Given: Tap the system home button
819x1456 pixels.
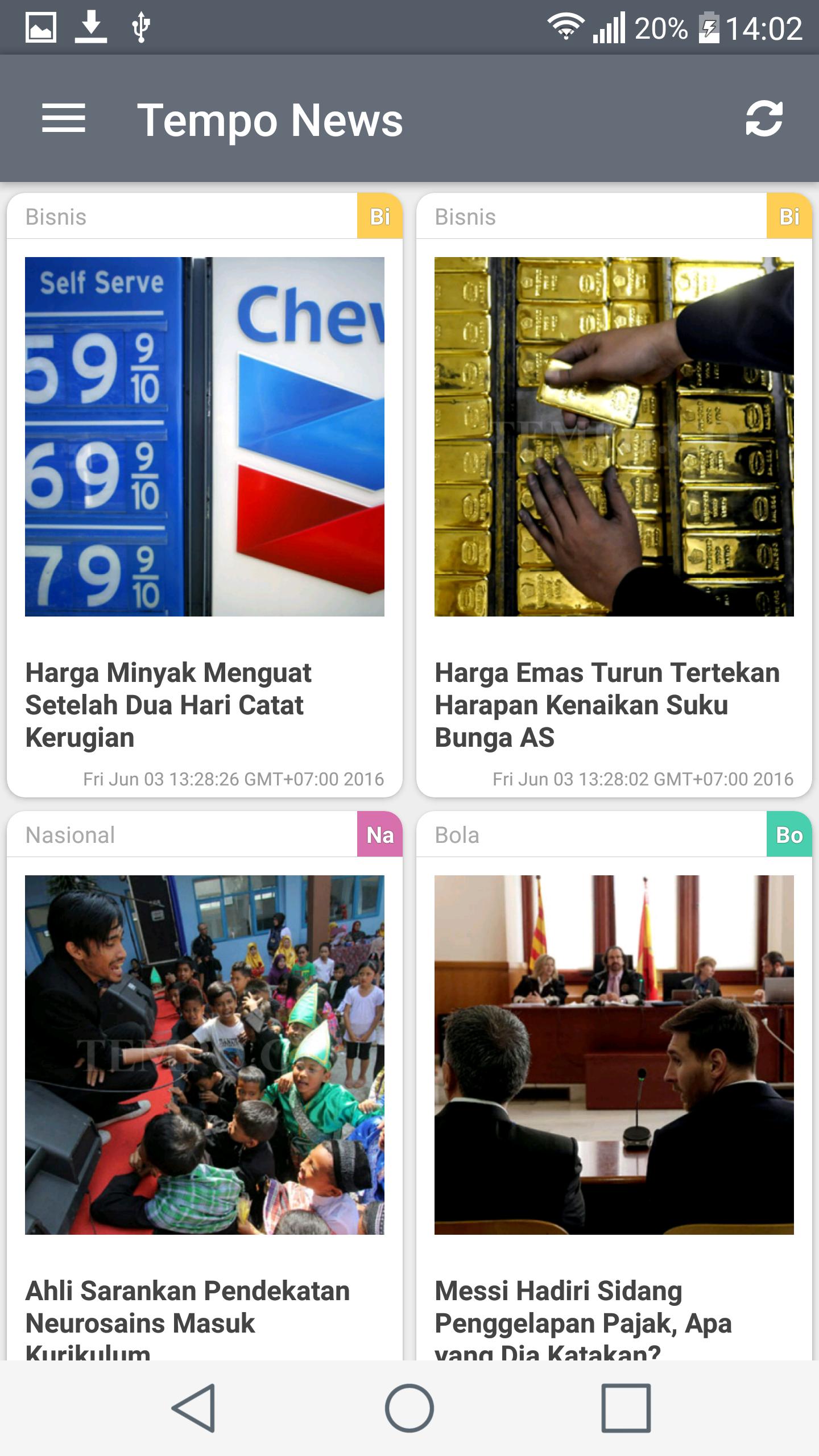Looking at the screenshot, I should coord(409,1408).
